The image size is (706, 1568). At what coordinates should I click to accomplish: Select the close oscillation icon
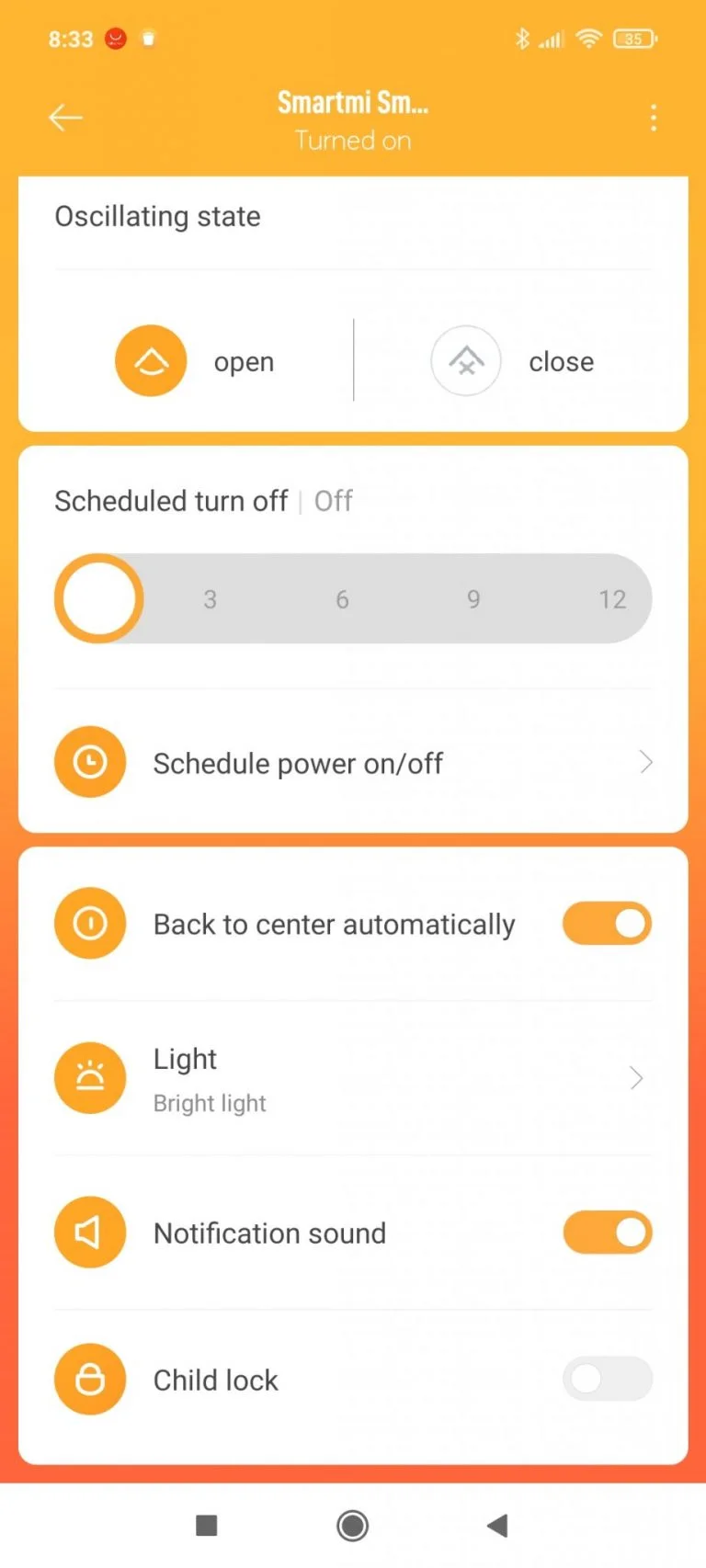(466, 360)
